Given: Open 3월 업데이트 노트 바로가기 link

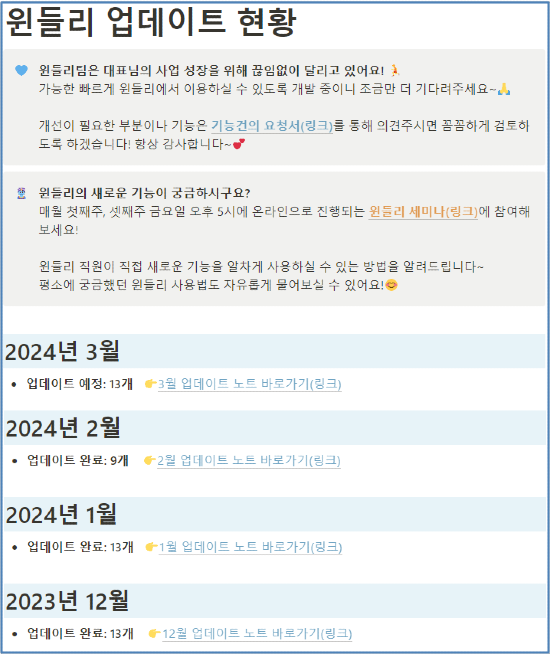Looking at the screenshot, I should tap(249, 384).
